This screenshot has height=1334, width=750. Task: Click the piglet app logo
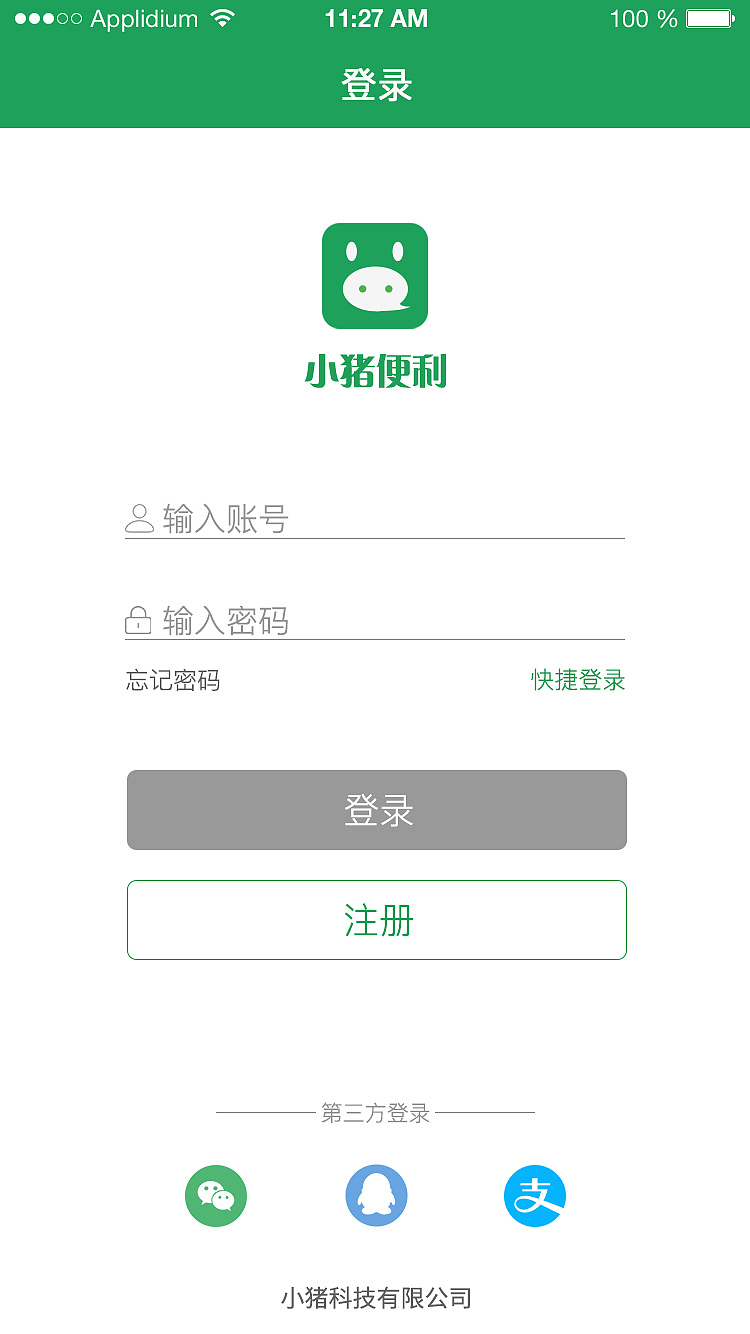coord(375,275)
